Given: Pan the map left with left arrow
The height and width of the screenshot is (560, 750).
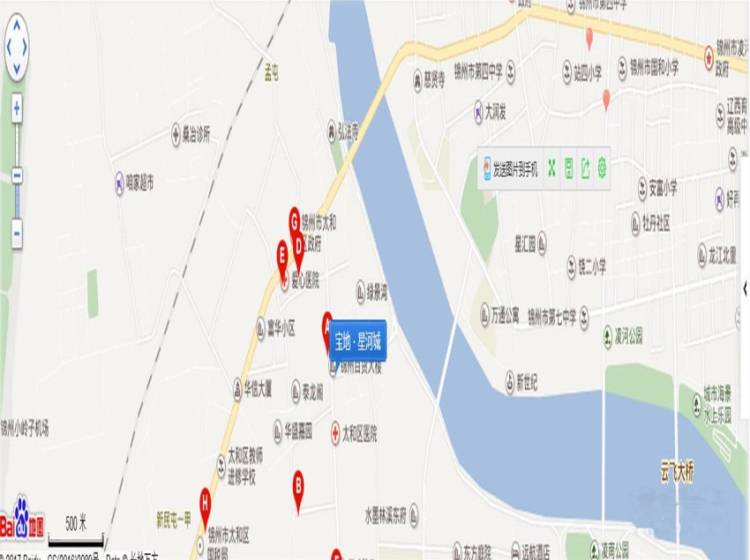Looking at the screenshot, I should point(8,47).
